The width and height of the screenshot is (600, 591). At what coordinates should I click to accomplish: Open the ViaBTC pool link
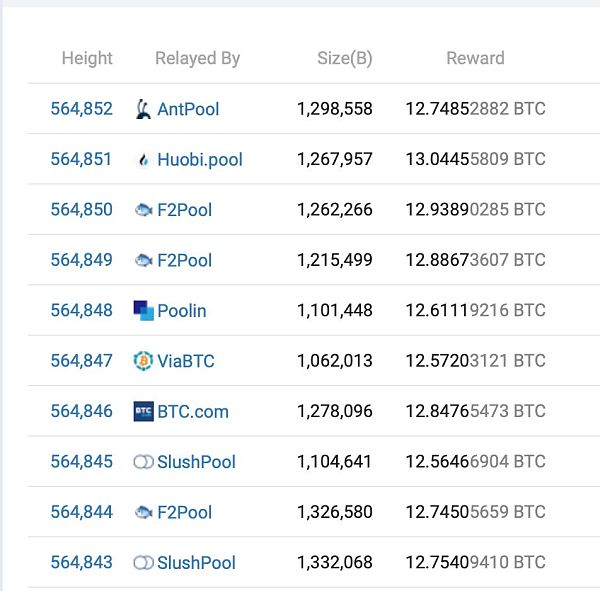pyautogui.click(x=185, y=361)
